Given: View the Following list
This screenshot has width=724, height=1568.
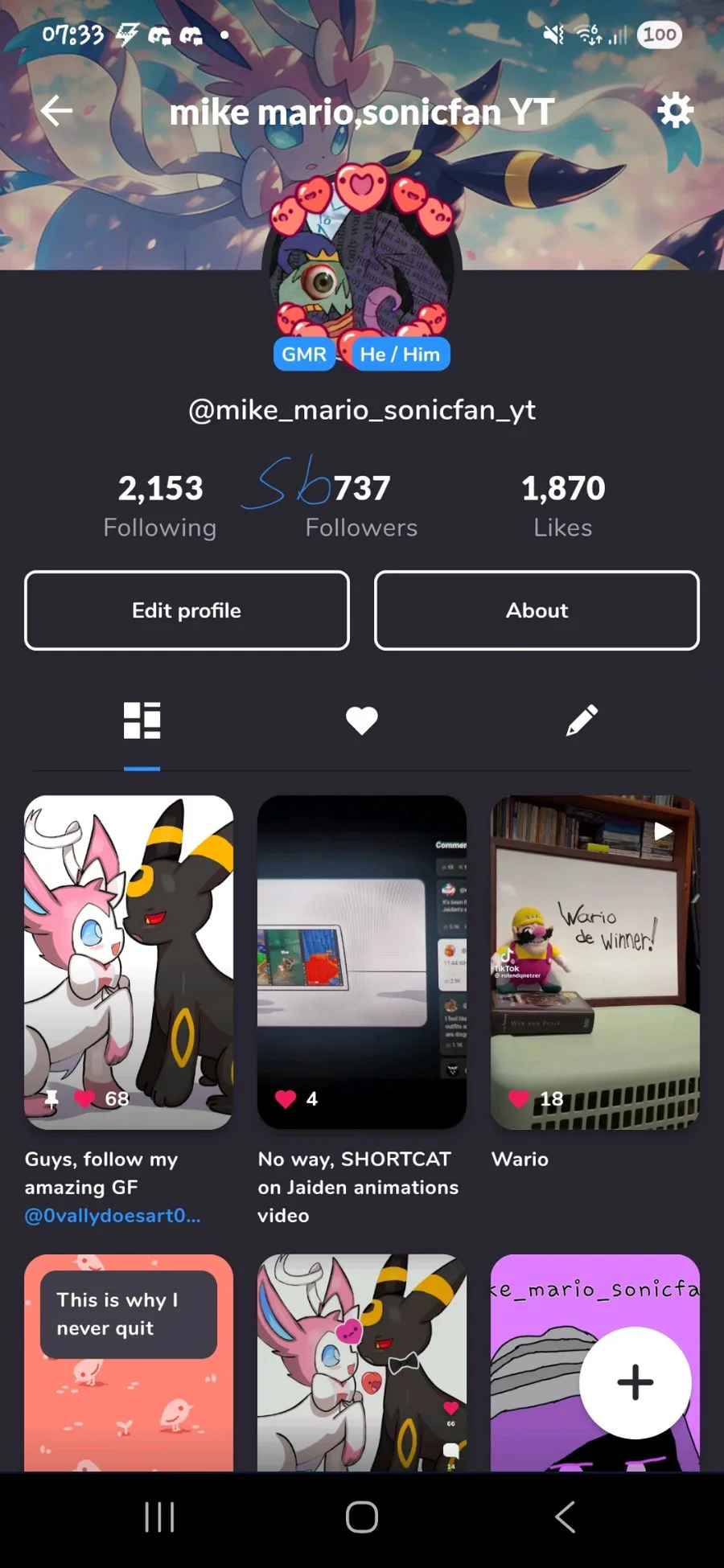Looking at the screenshot, I should pos(160,506).
